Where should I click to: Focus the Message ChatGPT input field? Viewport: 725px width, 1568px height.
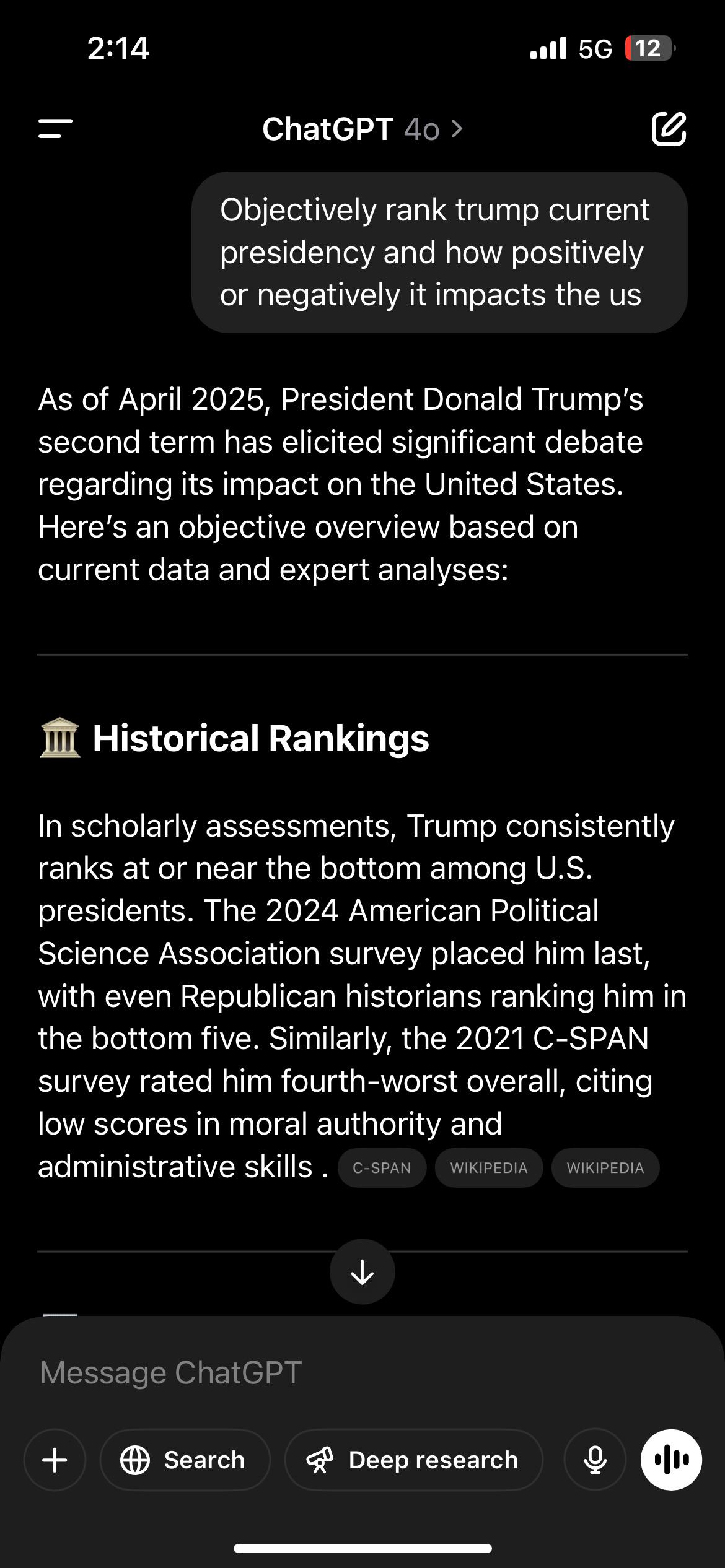coord(362,1372)
